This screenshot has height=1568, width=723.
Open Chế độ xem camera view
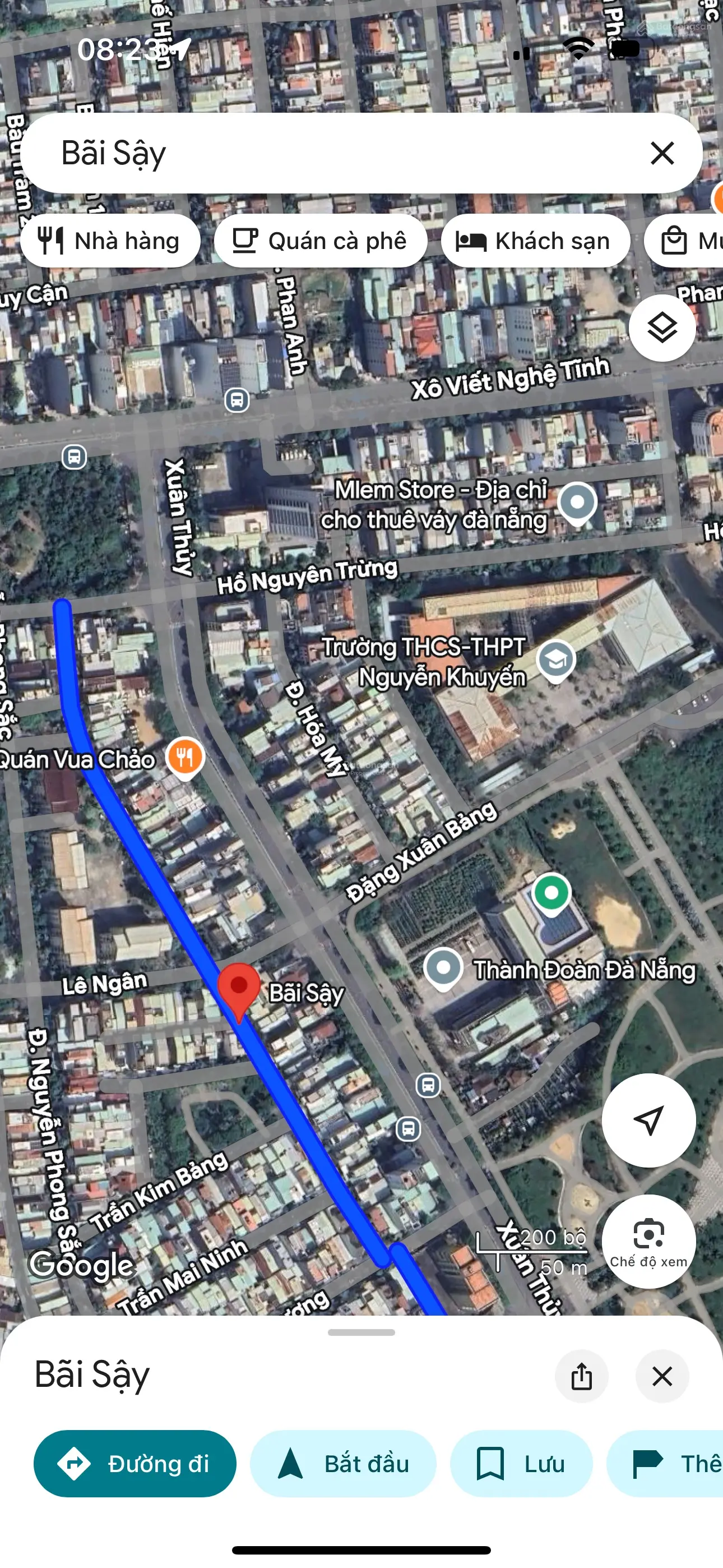(648, 1240)
